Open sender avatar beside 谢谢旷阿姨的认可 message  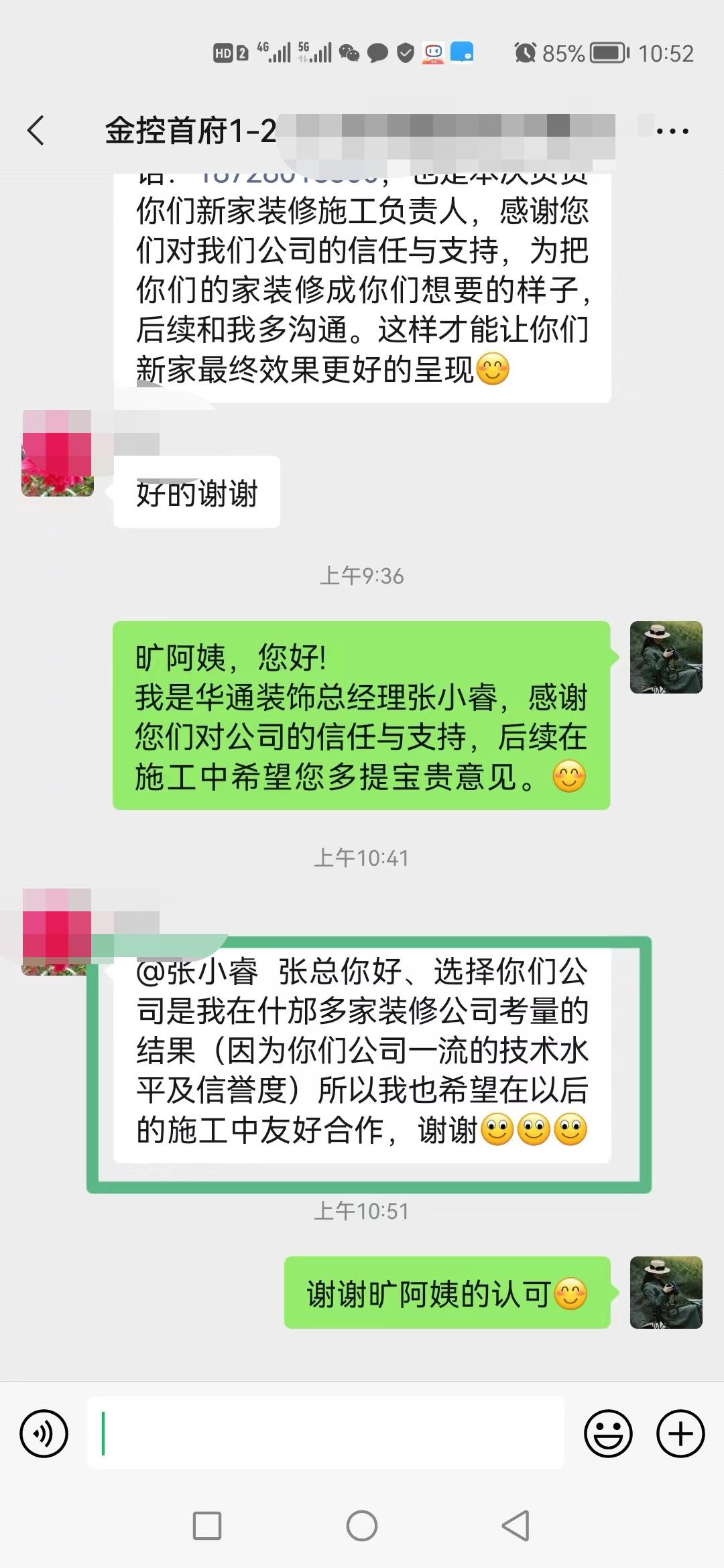point(666,1293)
